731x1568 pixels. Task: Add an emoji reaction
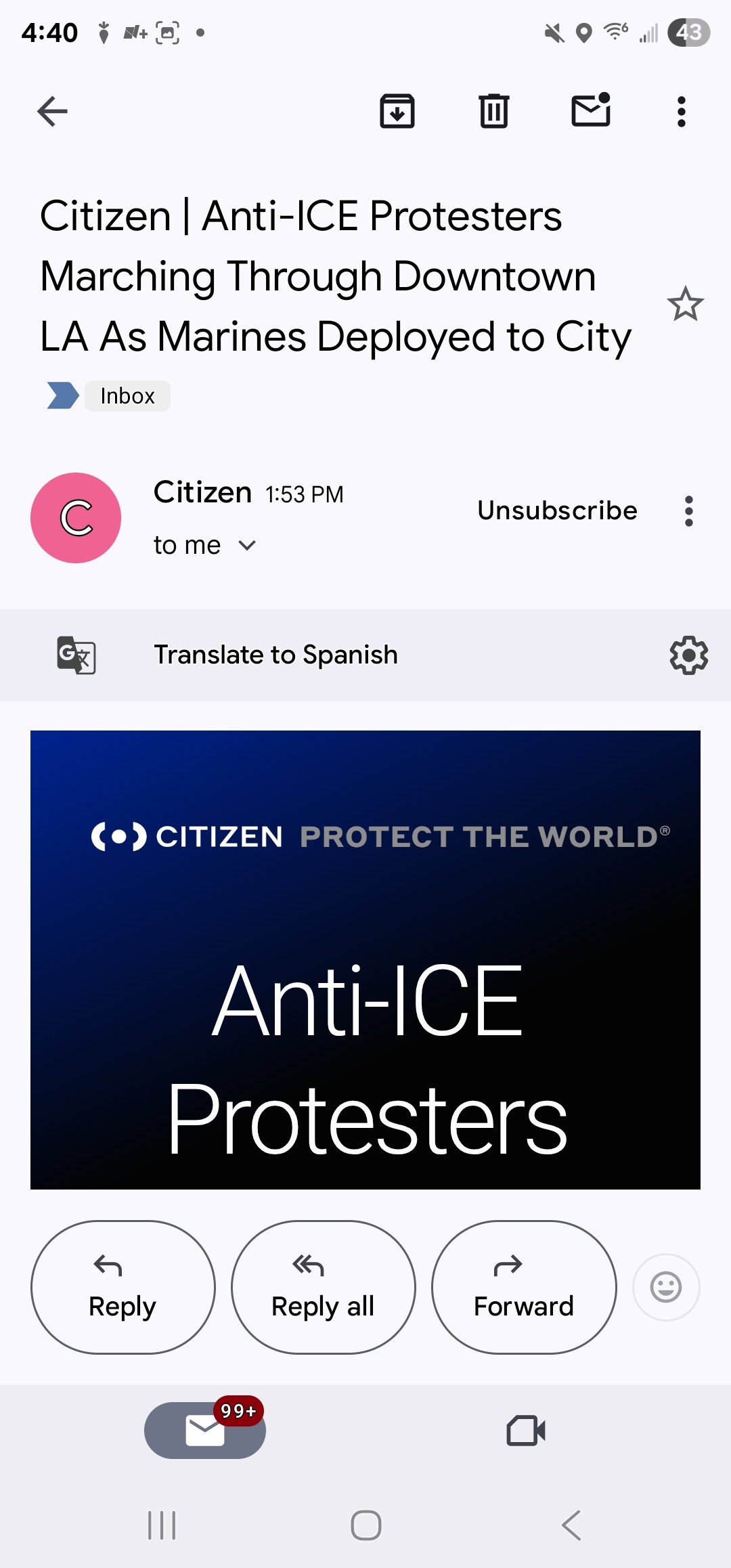[x=666, y=1287]
